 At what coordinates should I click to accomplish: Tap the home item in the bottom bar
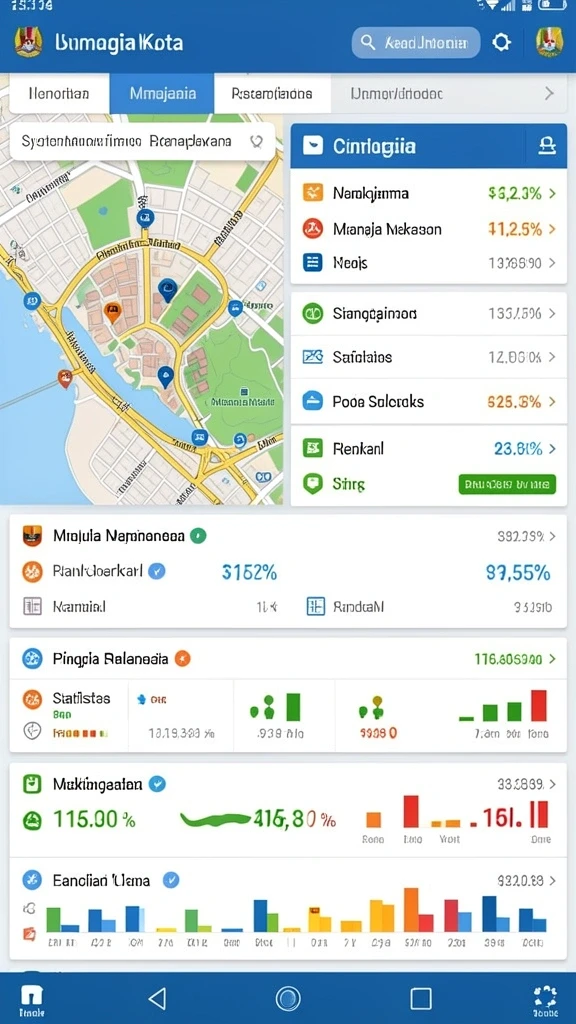(x=31, y=1000)
